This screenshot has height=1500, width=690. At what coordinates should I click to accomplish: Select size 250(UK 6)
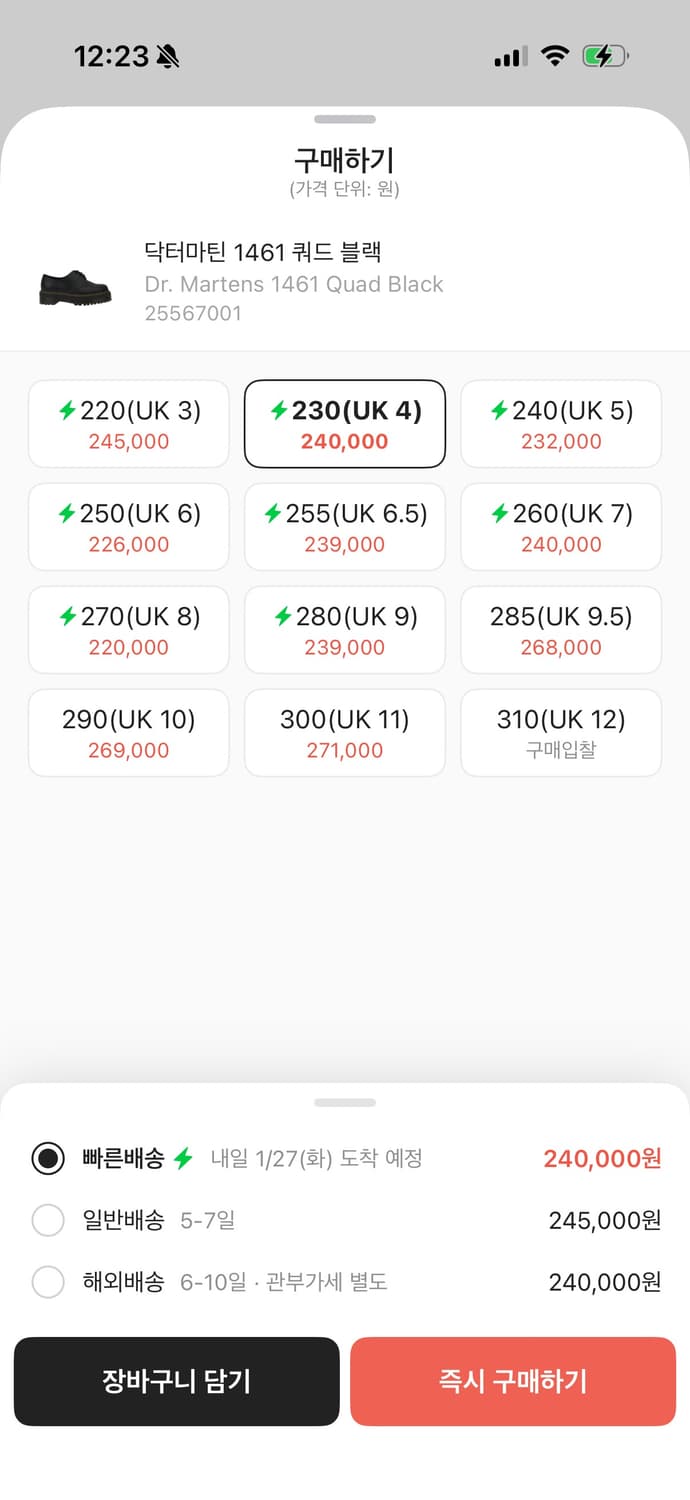tap(129, 527)
